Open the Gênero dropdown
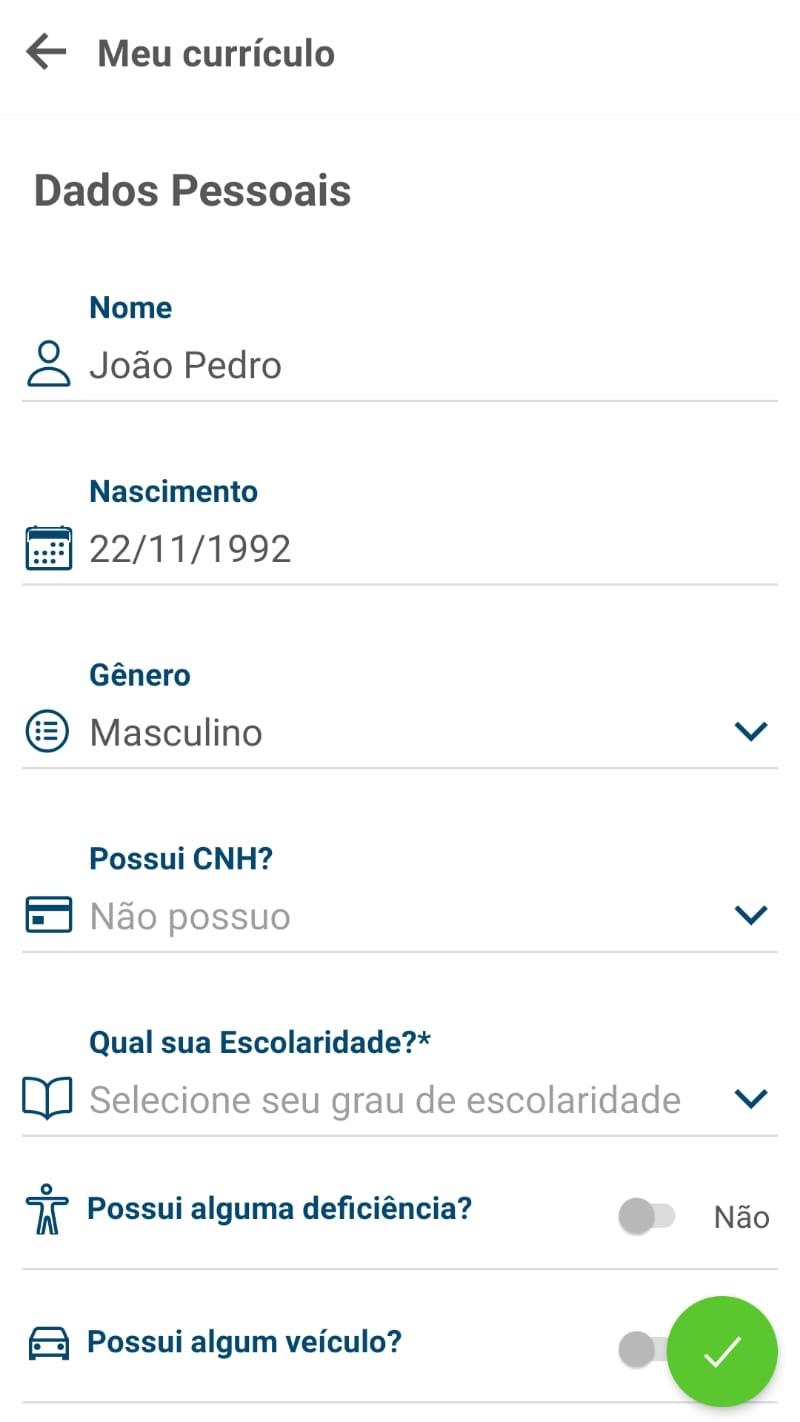800x1422 pixels. click(400, 733)
